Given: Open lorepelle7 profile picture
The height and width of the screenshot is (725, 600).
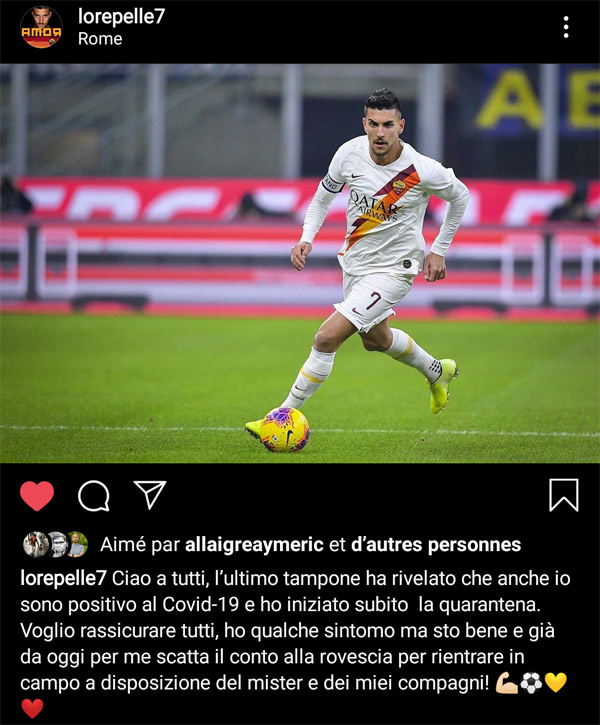Looking at the screenshot, I should point(41,28).
